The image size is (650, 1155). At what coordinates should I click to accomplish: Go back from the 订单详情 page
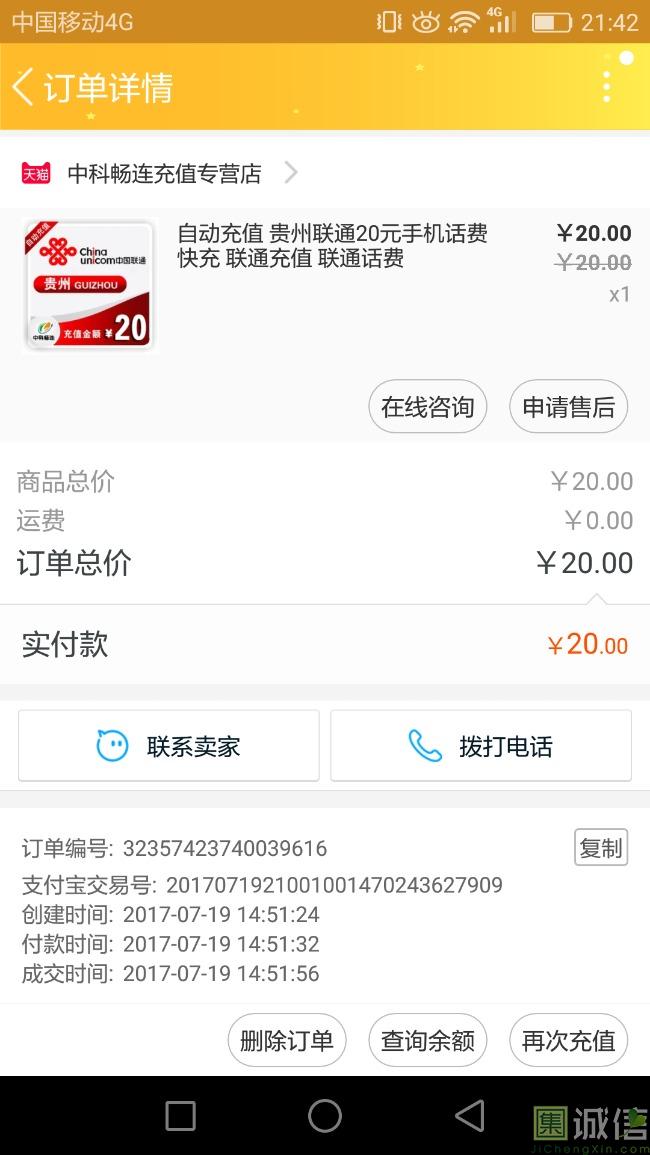(x=23, y=87)
